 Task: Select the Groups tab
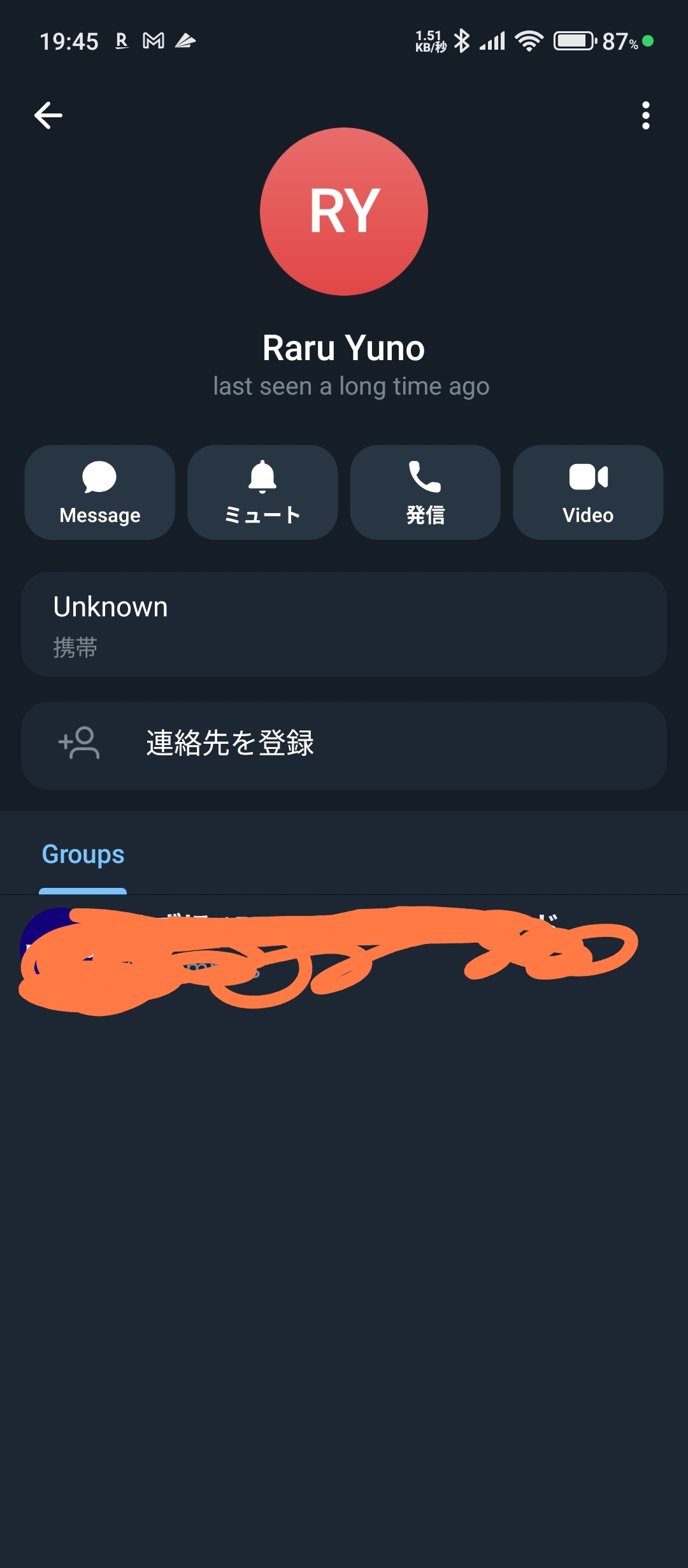click(83, 855)
